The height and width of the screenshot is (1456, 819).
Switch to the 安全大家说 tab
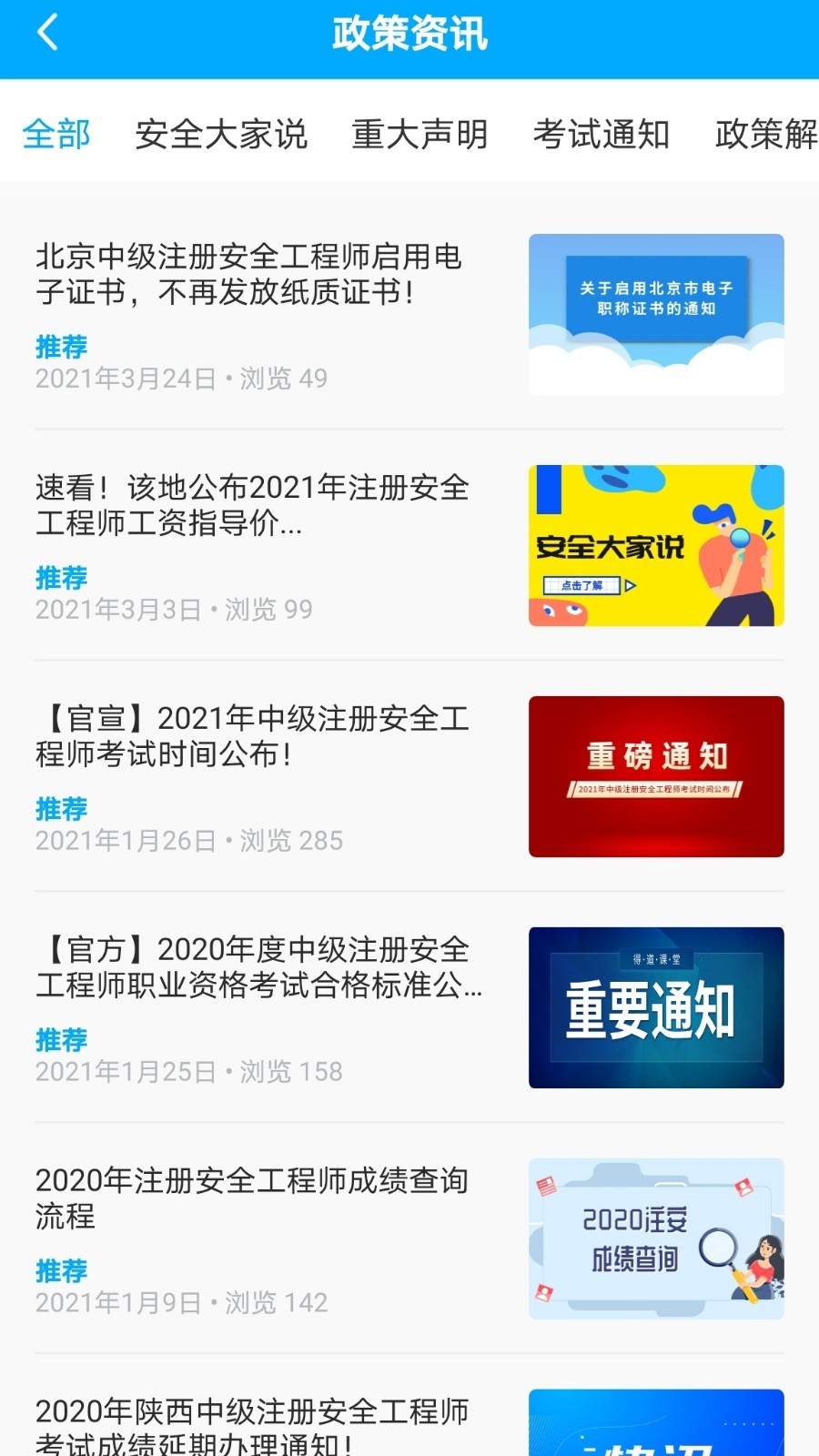point(221,135)
